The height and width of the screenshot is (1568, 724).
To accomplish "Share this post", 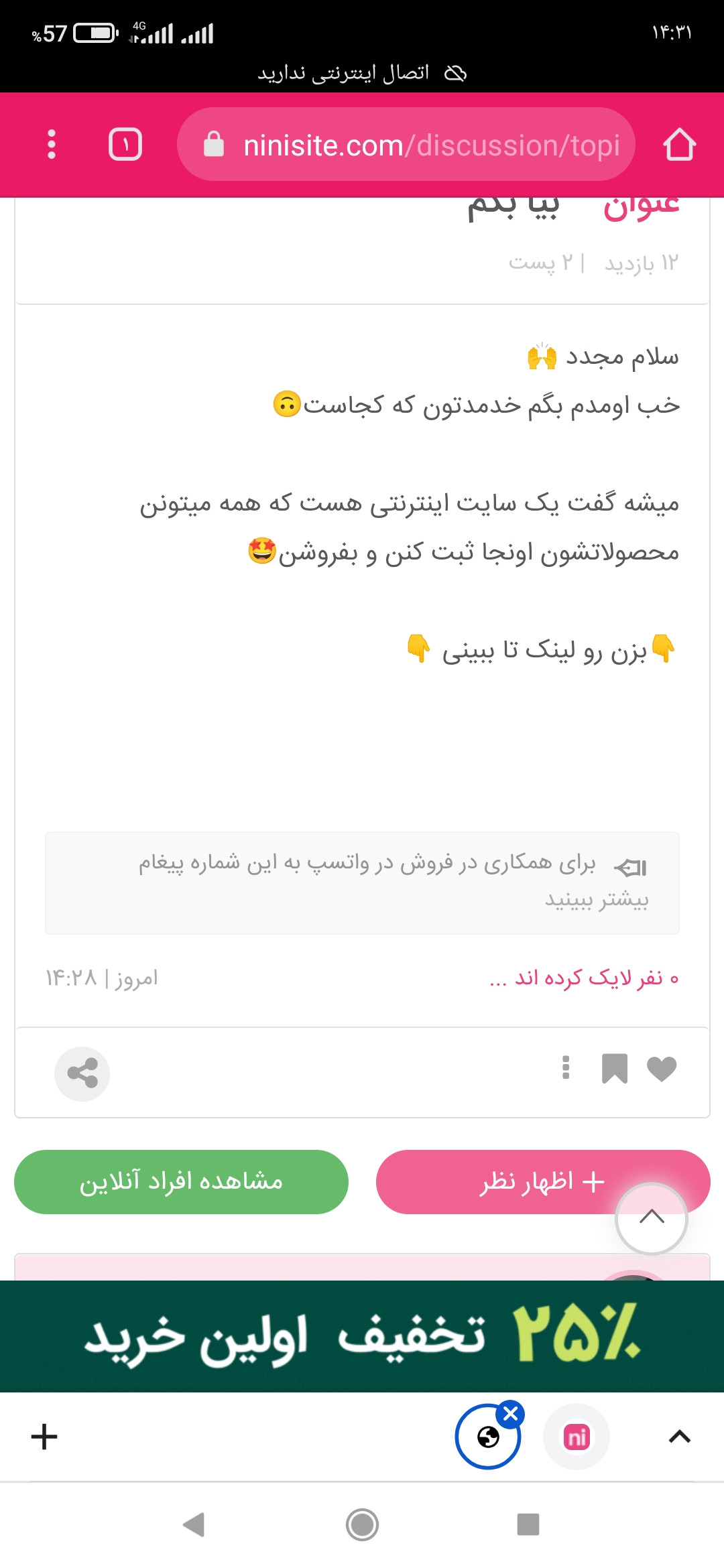I will [82, 1073].
